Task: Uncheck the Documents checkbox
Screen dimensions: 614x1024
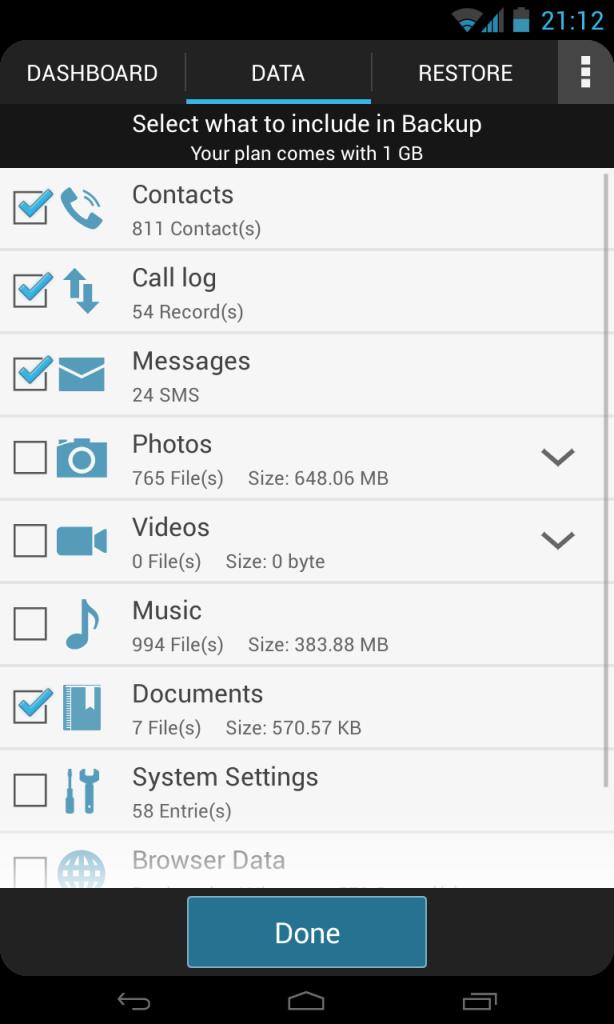Action: (30, 707)
